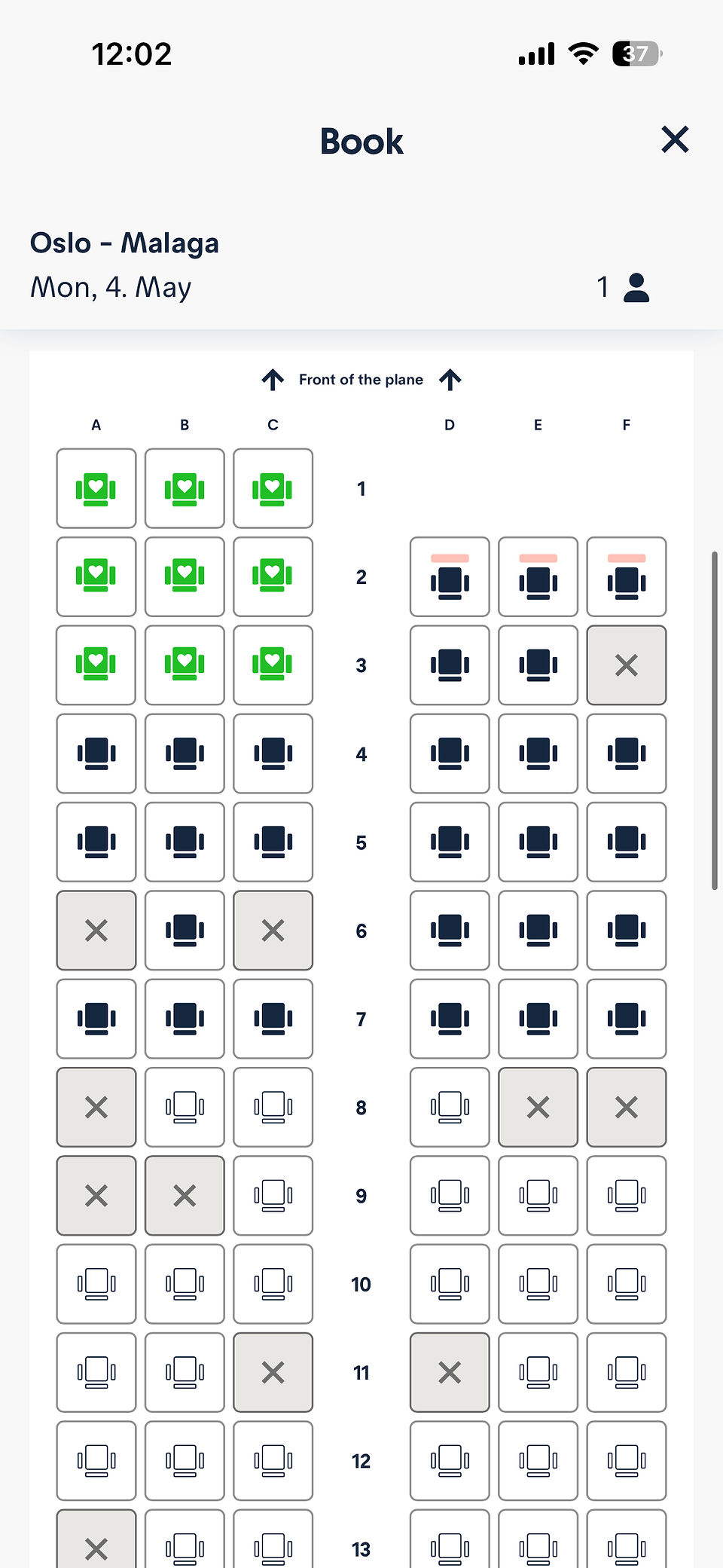
Task: Select green premium seat 1A
Action: click(x=96, y=488)
